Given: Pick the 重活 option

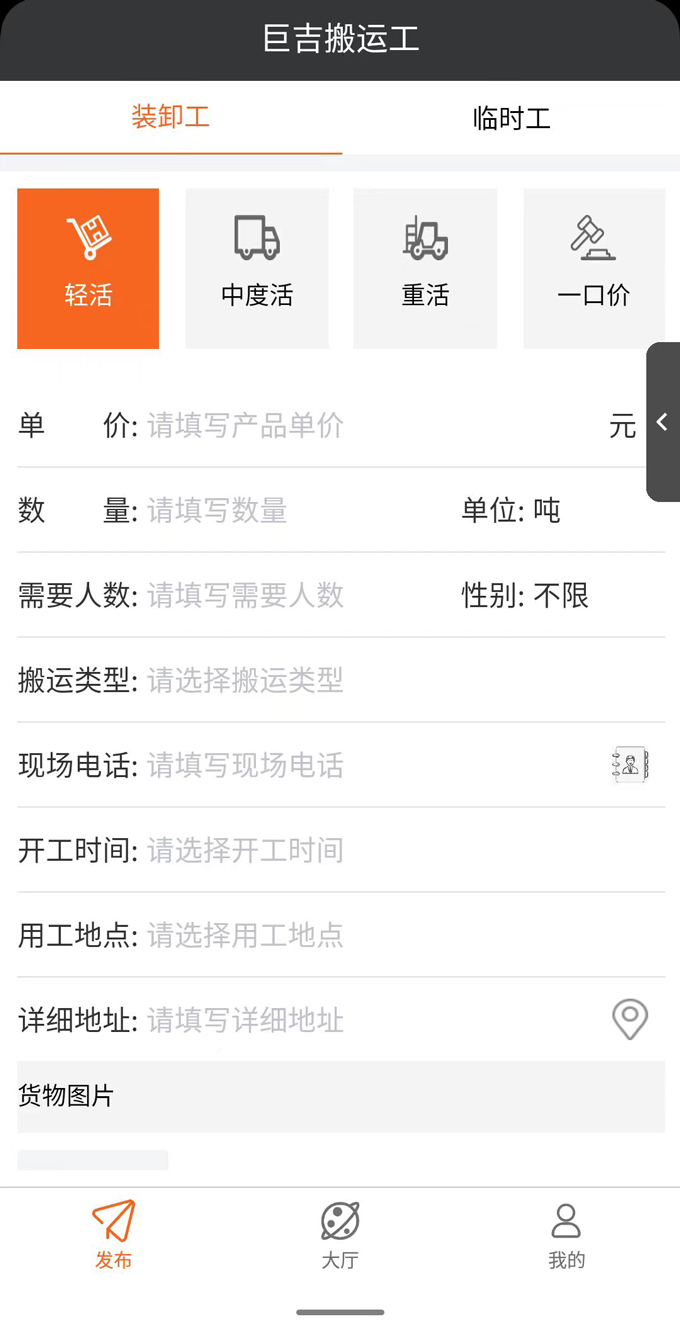Looking at the screenshot, I should tap(425, 268).
